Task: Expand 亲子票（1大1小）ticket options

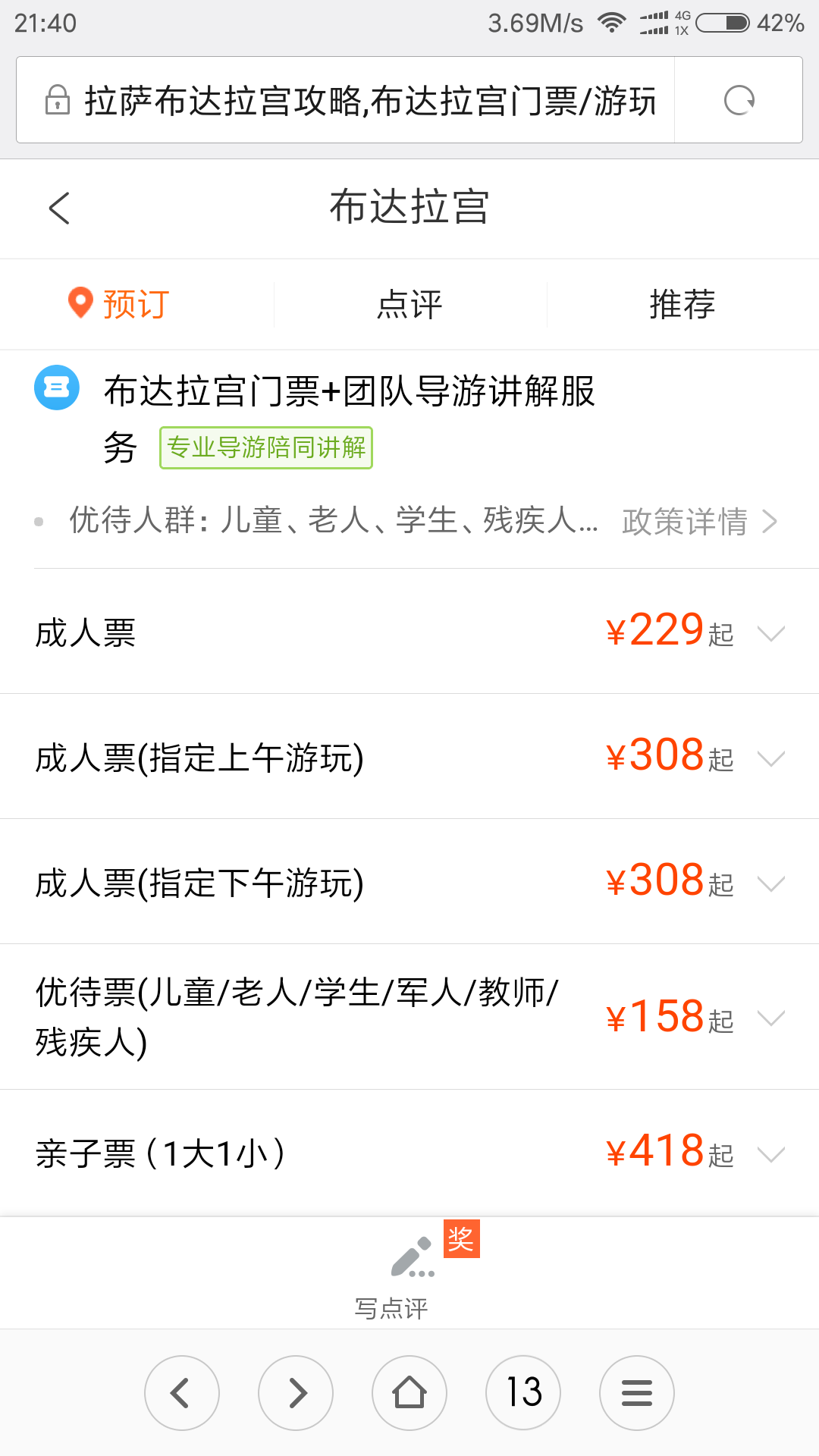Action: 409,1153
